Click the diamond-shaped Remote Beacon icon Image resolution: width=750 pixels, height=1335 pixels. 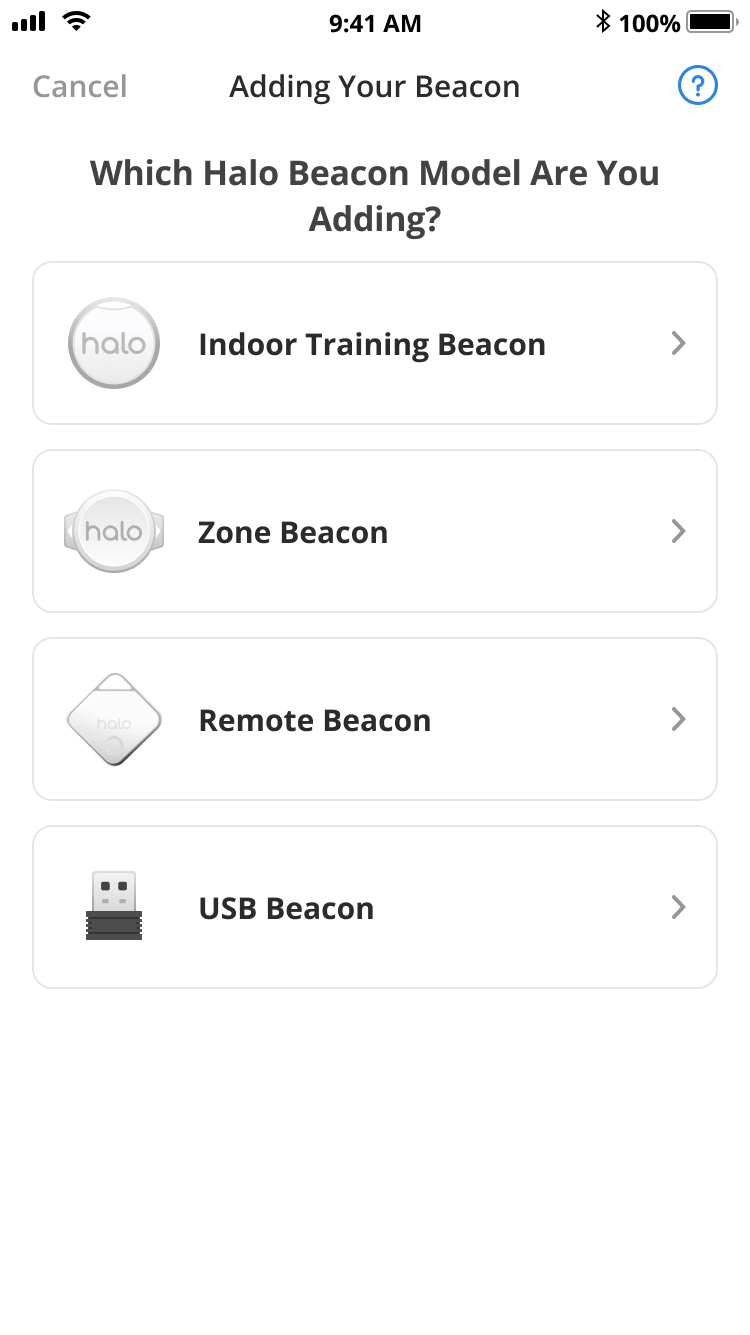(113, 719)
